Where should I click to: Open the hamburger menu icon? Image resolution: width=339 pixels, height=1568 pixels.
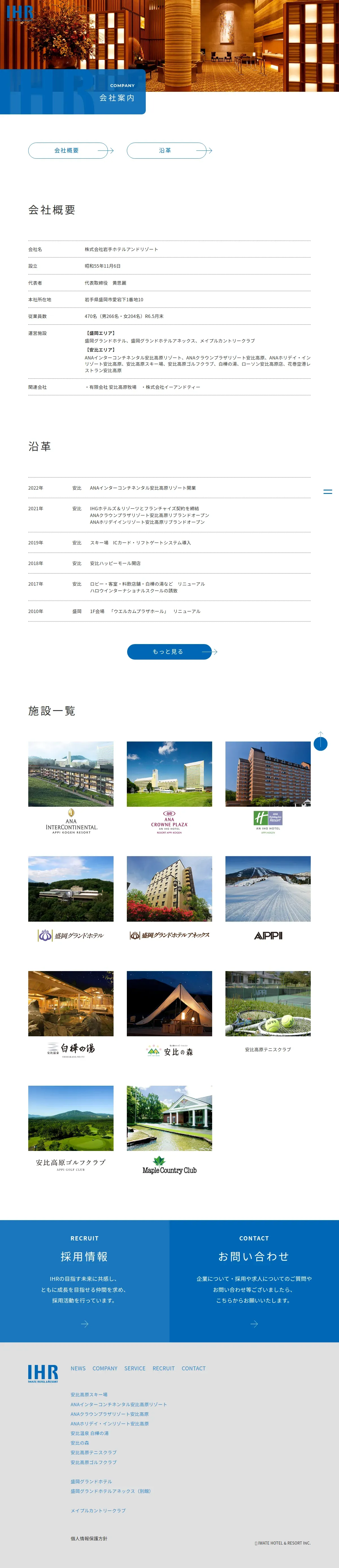coord(327,491)
